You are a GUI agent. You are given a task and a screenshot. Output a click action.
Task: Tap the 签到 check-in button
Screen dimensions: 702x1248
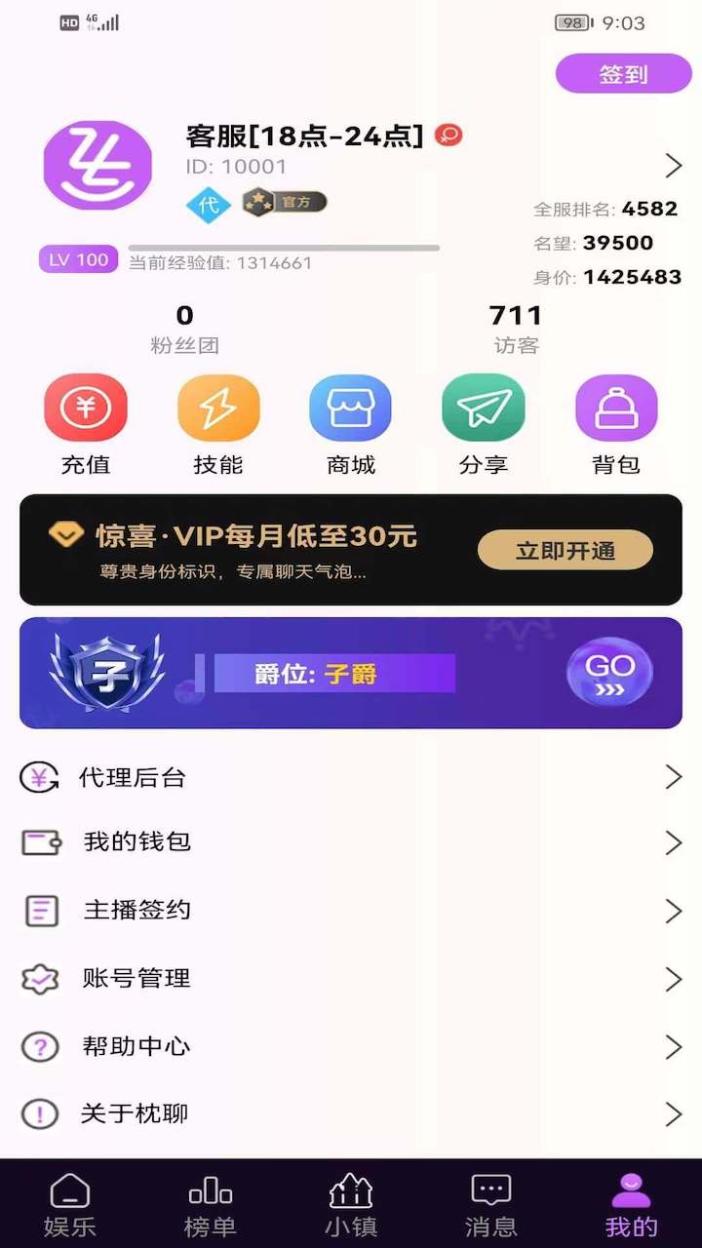(x=623, y=74)
